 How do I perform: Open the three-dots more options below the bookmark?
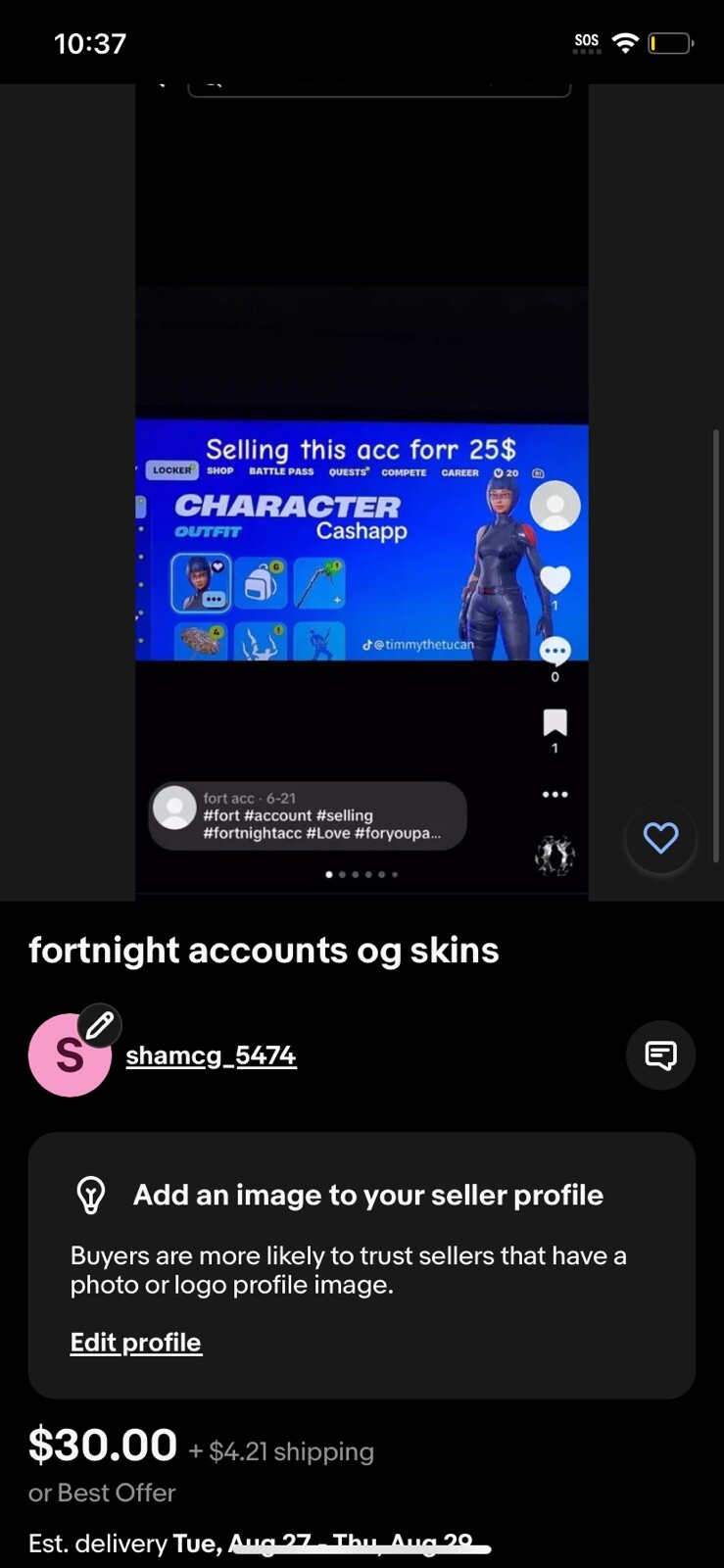click(x=555, y=794)
